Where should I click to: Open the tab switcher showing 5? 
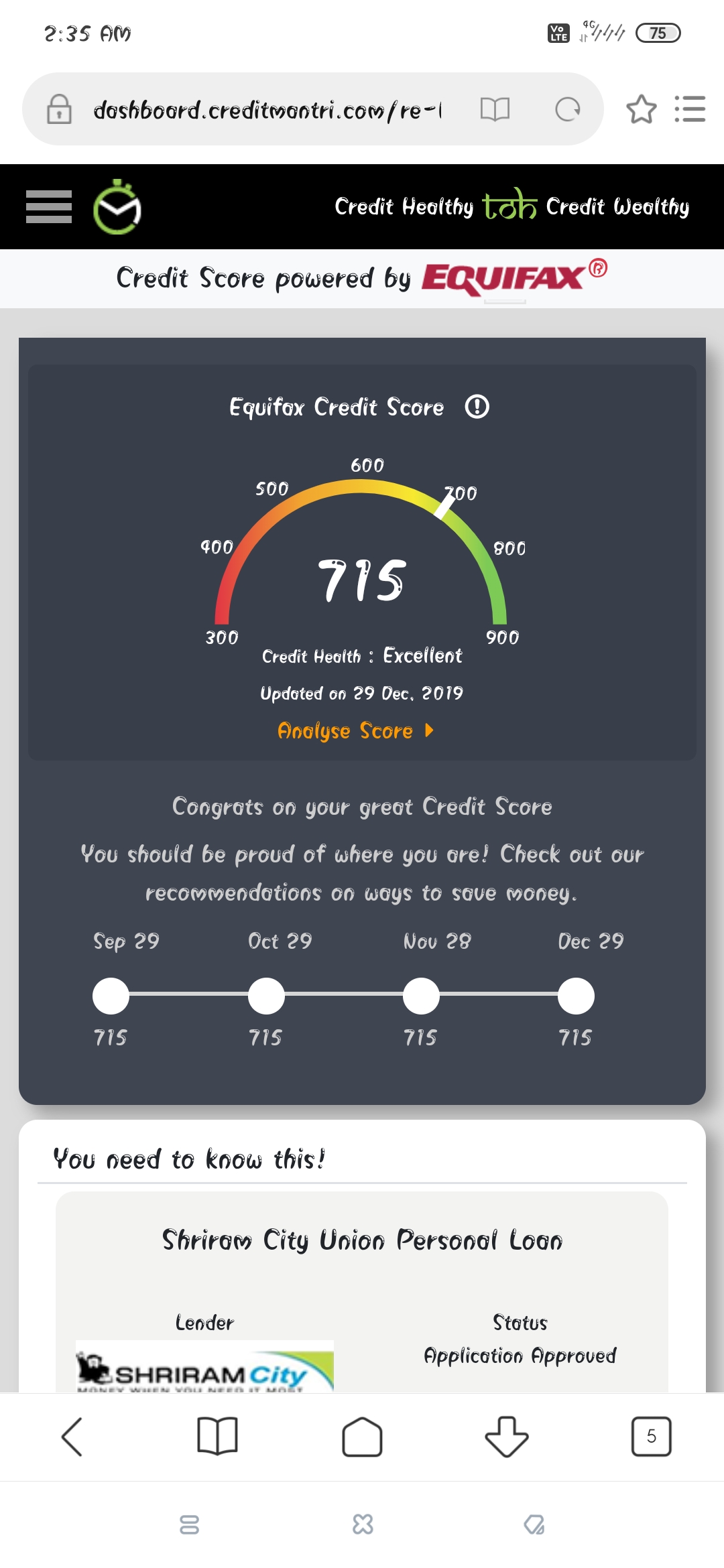(651, 1437)
